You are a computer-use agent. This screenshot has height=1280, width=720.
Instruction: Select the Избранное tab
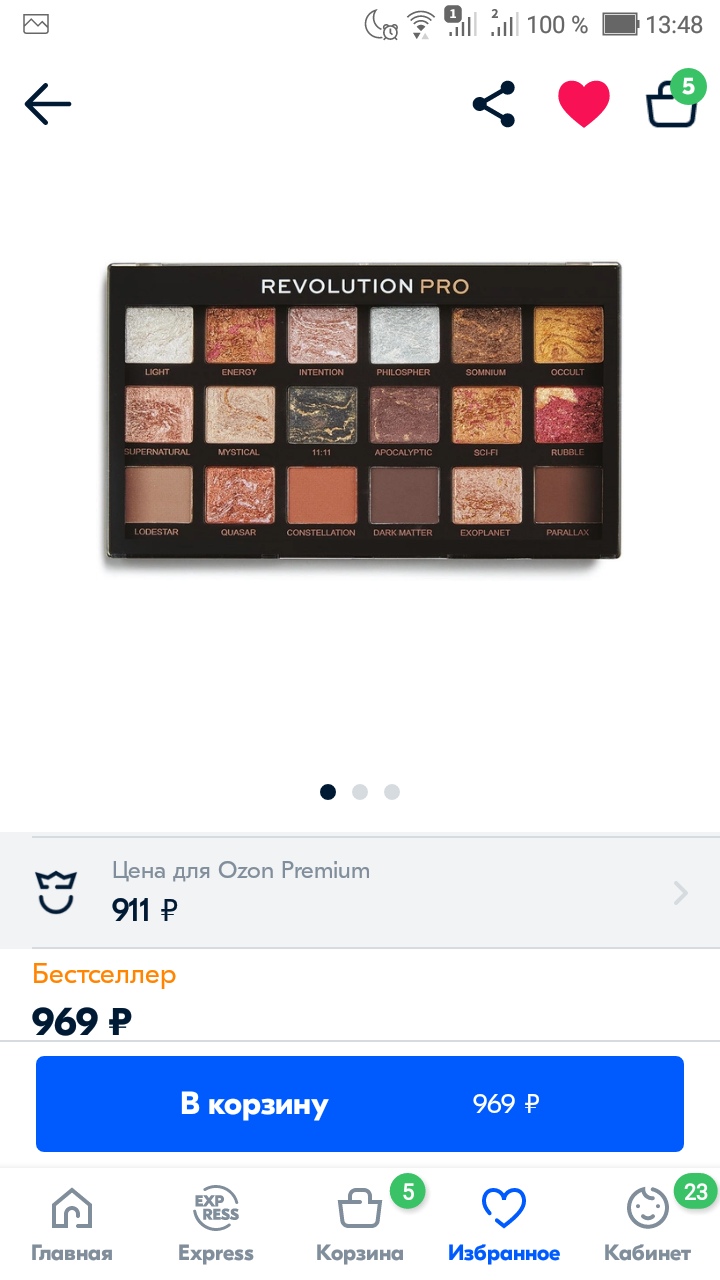coord(504,1224)
